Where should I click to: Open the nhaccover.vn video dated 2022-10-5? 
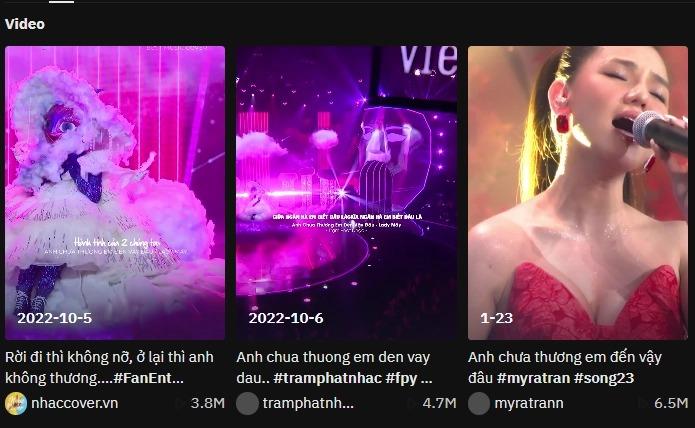coord(115,192)
